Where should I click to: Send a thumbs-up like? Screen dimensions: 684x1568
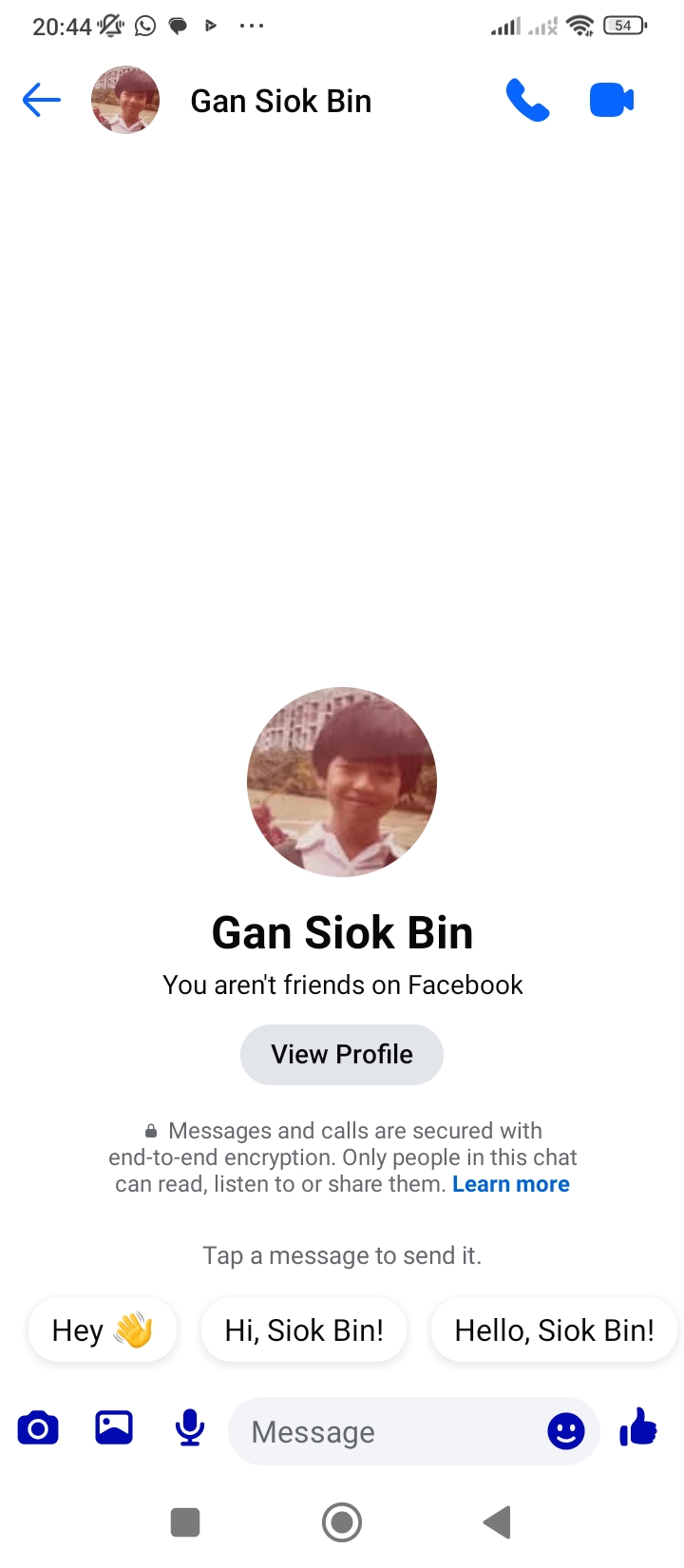638,1427
